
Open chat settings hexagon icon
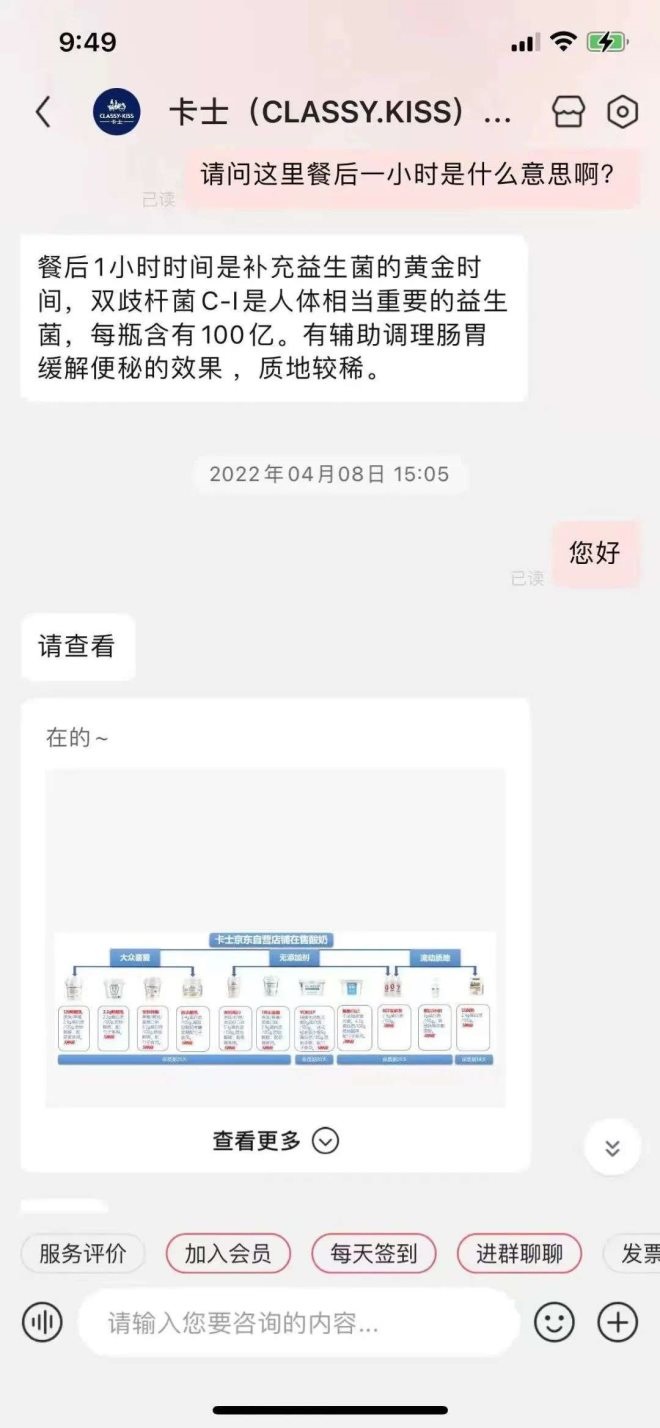622,112
